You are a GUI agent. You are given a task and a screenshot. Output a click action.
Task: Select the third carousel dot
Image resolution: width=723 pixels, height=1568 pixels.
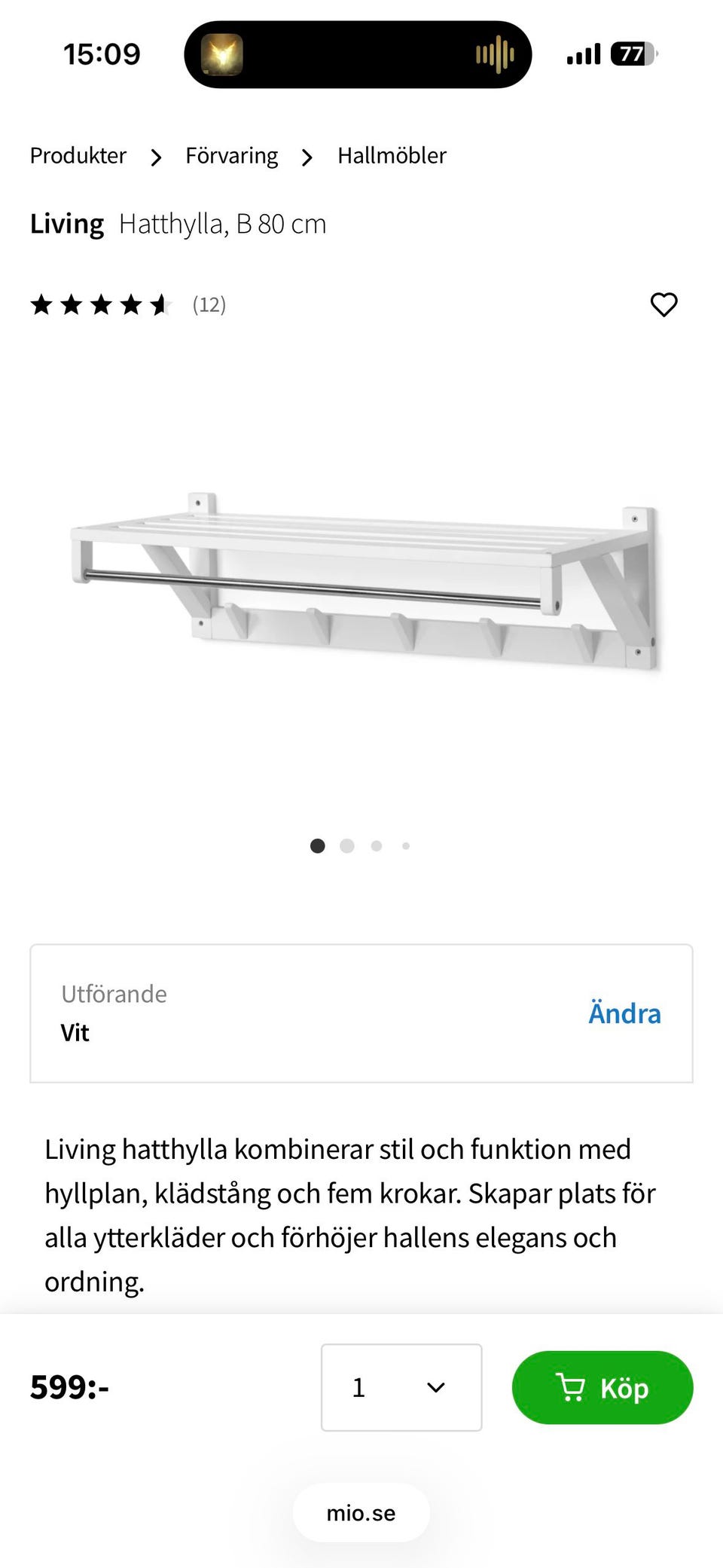coord(376,845)
